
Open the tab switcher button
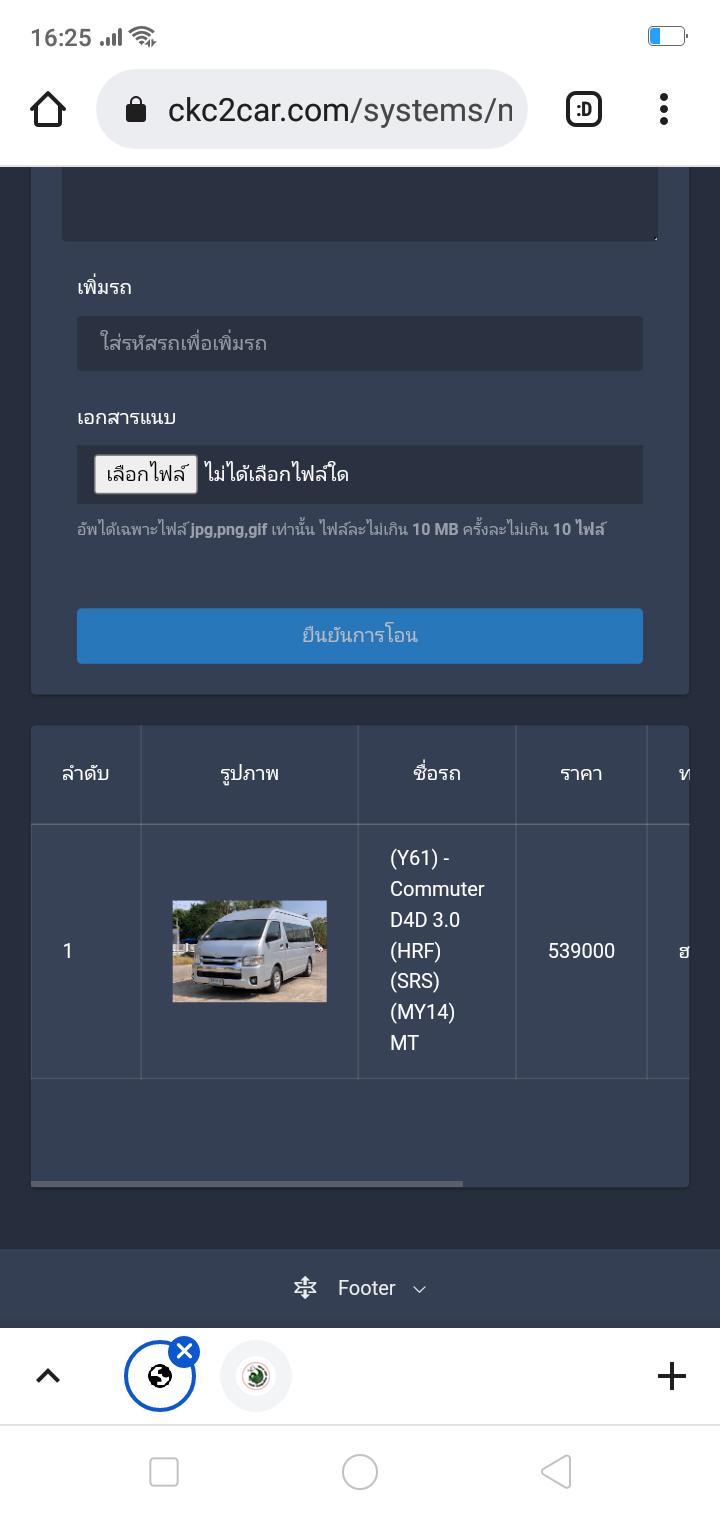584,109
